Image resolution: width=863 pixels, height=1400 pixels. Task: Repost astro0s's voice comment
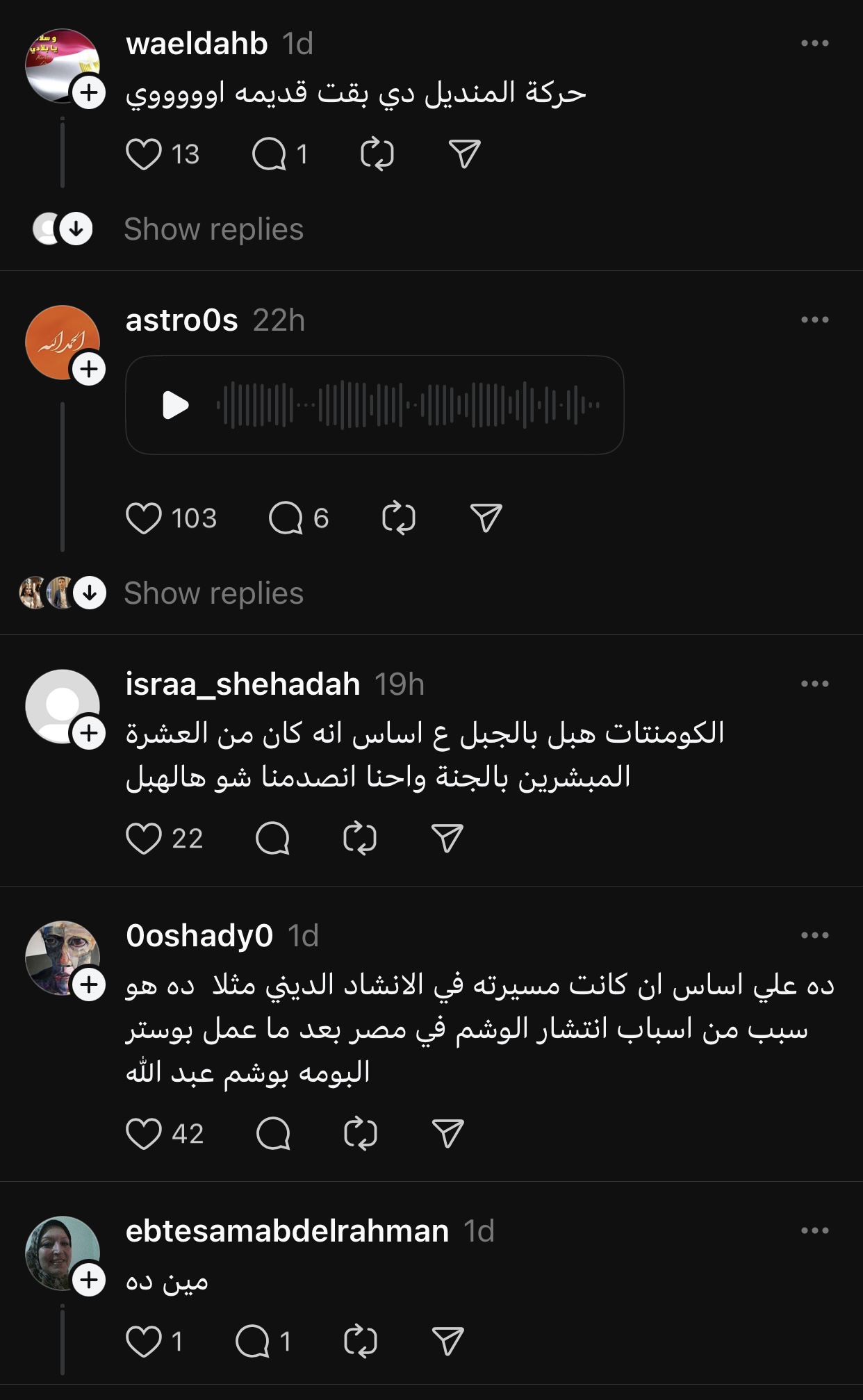point(399,518)
